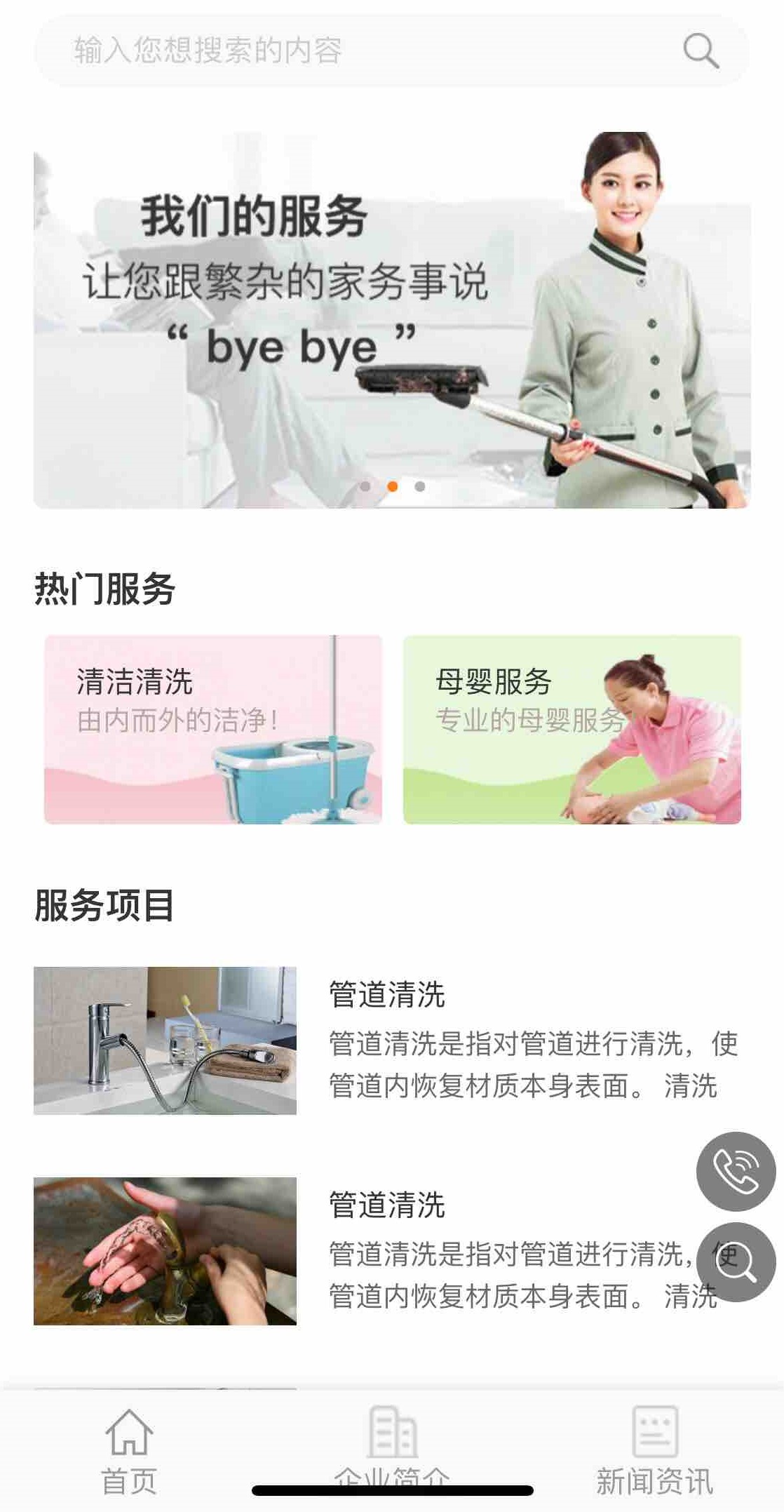
Task: Open the 清洁清洗 hot service card
Action: coord(213,729)
